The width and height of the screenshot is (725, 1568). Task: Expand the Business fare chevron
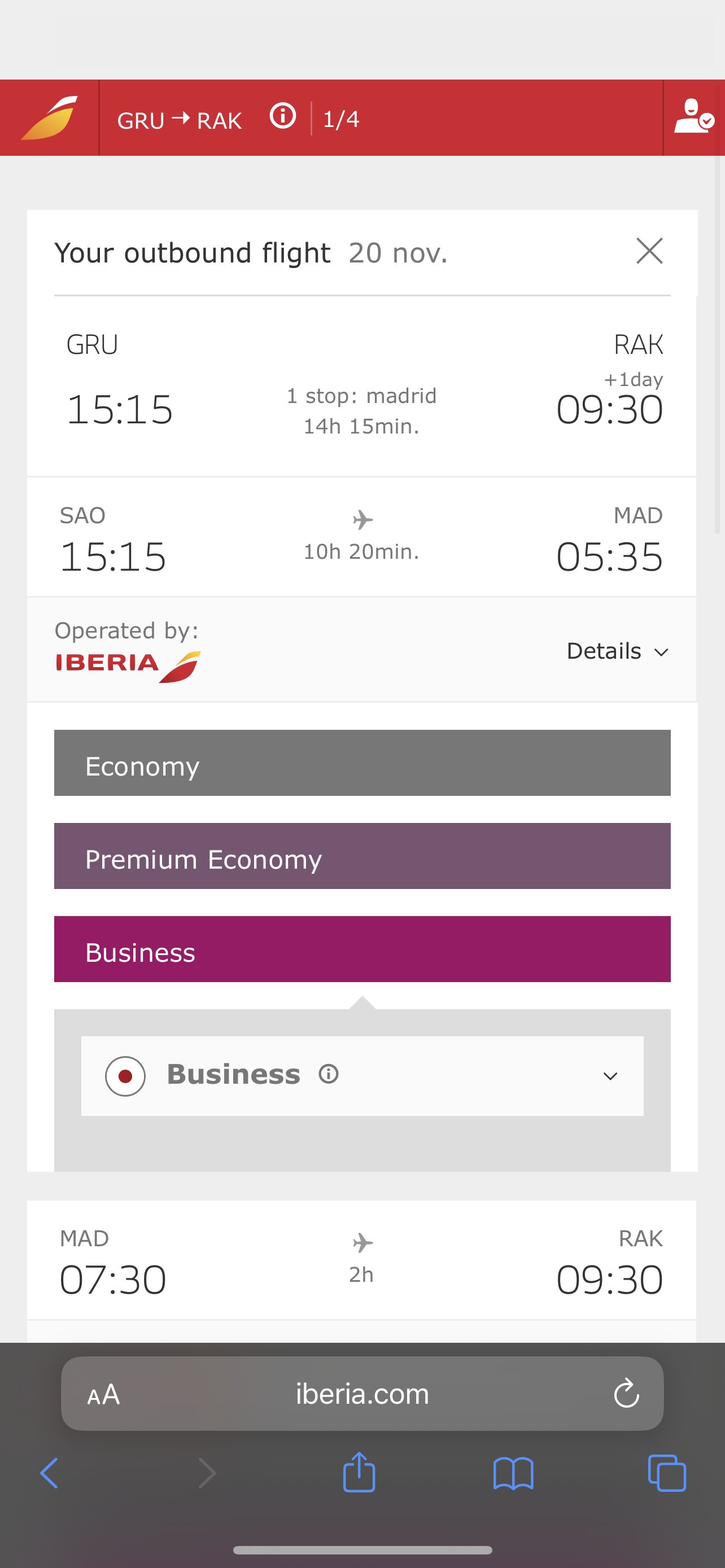tap(610, 1076)
